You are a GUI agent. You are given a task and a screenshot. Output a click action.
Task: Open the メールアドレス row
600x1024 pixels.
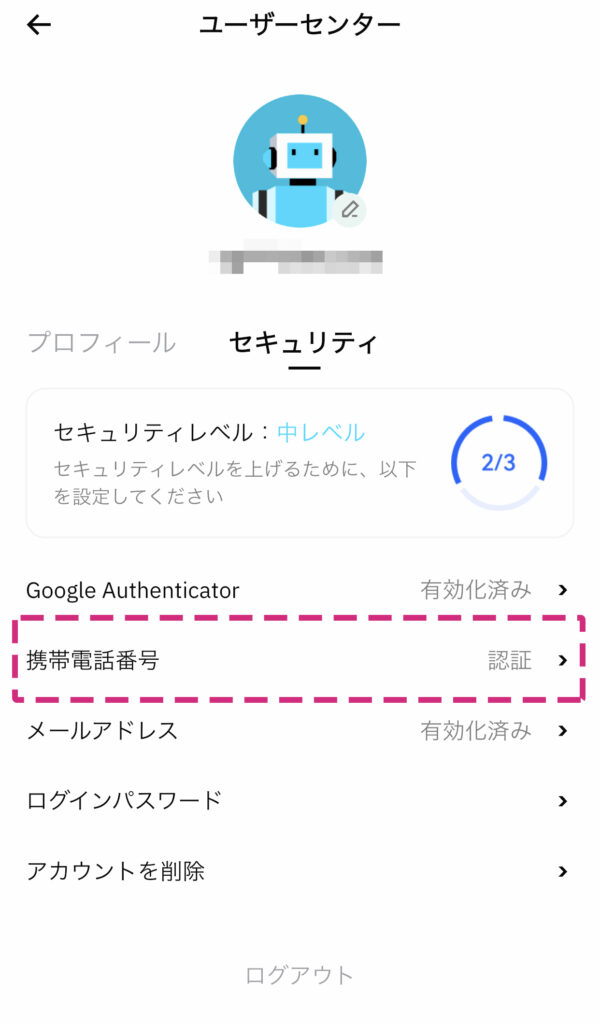coord(297,730)
